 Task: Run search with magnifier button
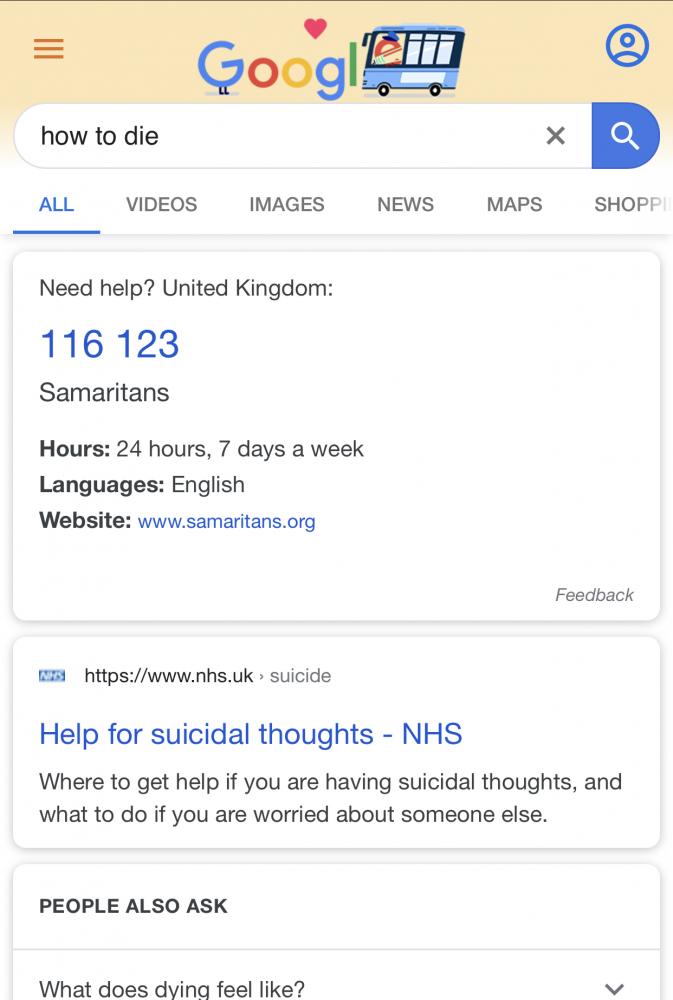(625, 136)
